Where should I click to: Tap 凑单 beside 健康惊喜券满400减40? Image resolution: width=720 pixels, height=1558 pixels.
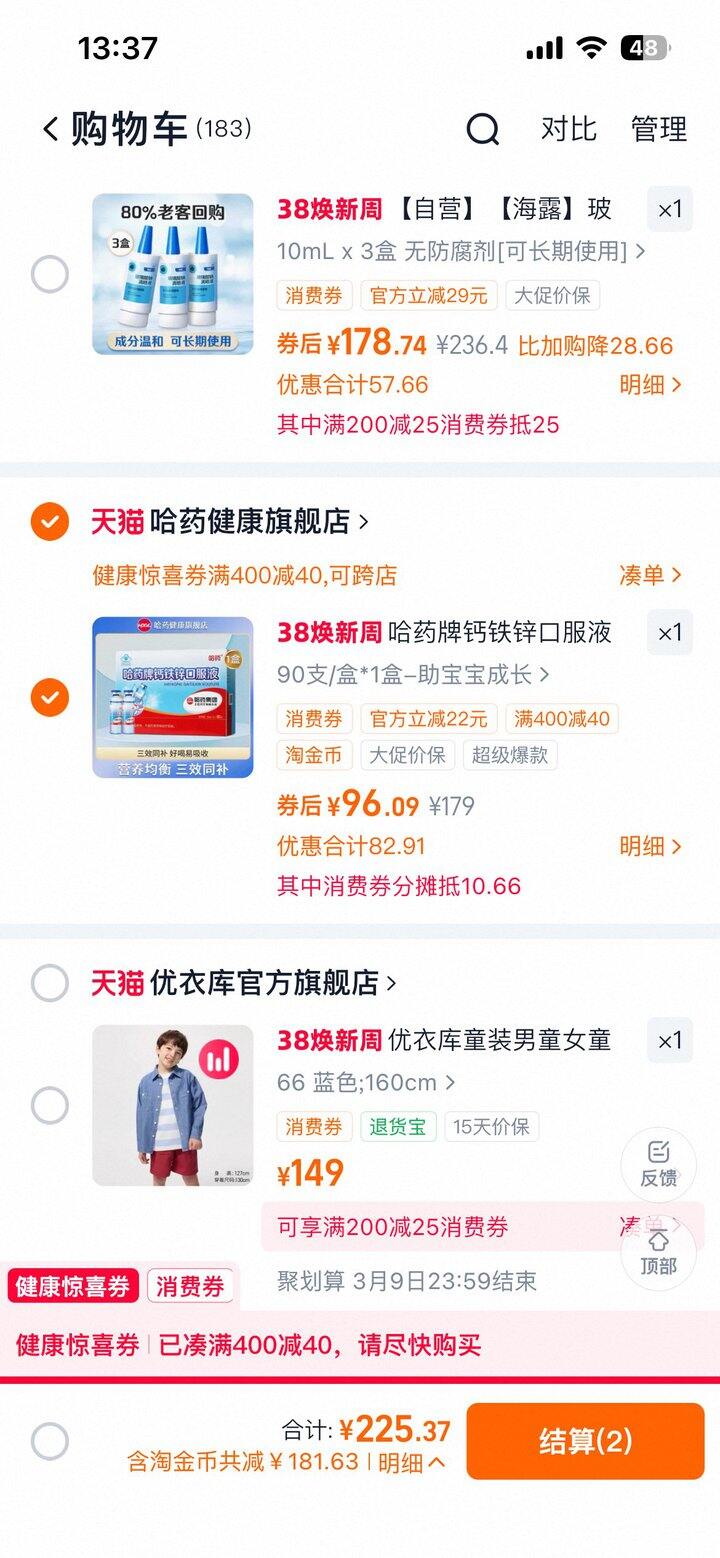click(650, 575)
